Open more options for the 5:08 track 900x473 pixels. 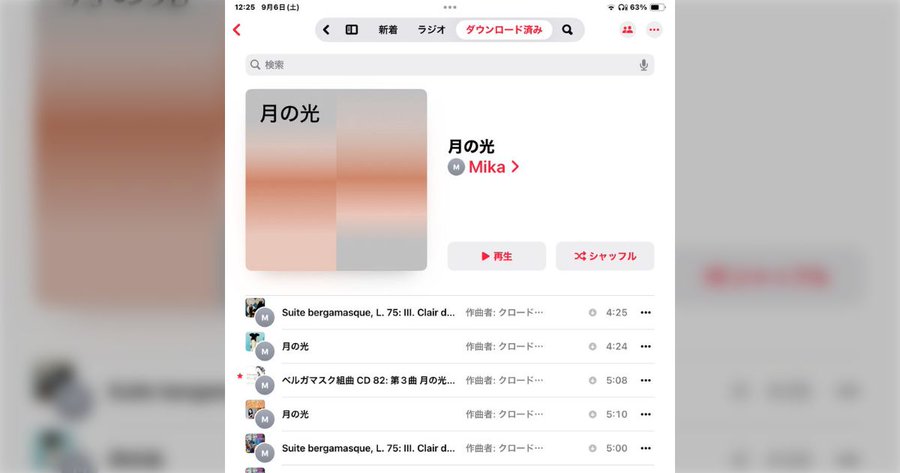(645, 380)
